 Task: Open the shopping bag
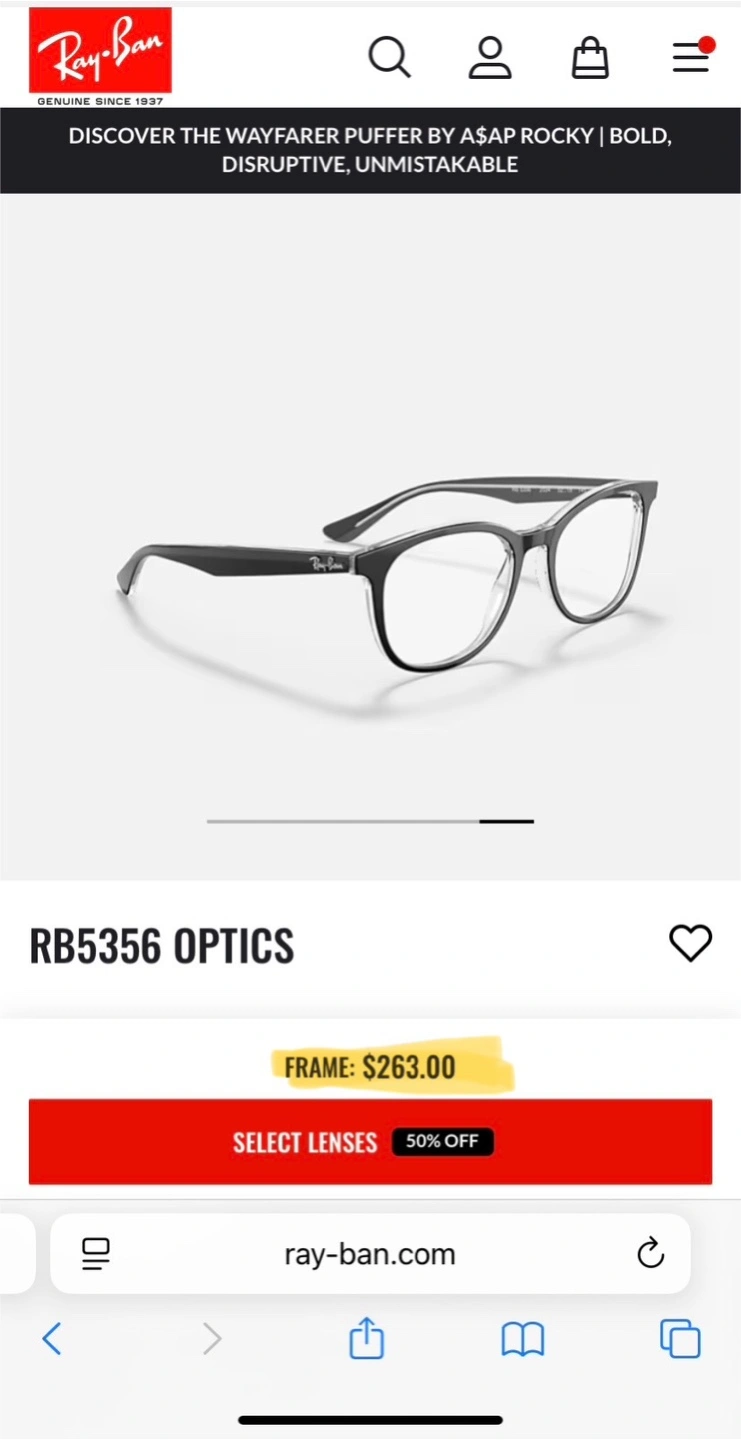coord(590,57)
